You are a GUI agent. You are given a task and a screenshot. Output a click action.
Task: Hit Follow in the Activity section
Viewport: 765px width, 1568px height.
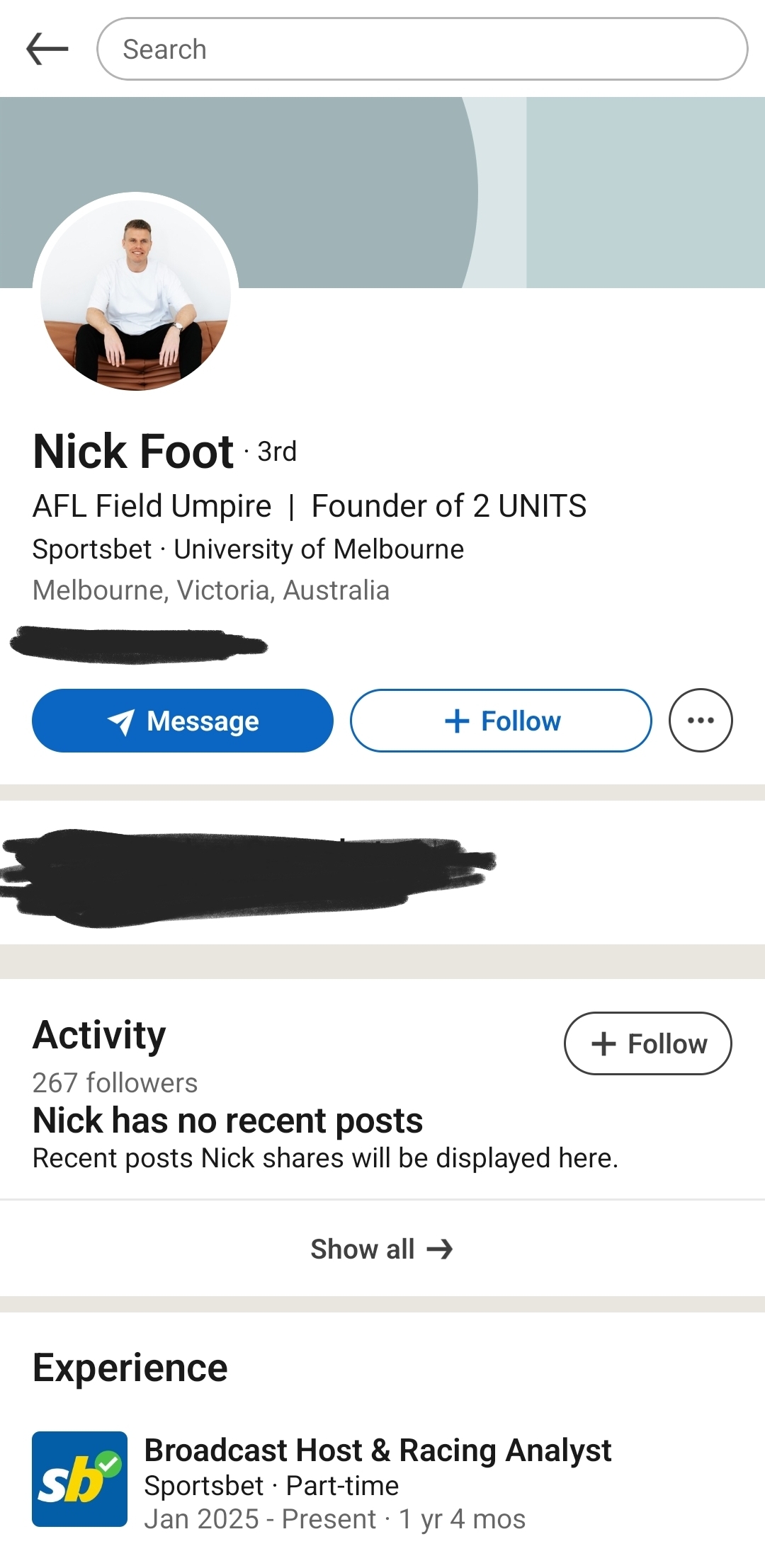647,1043
